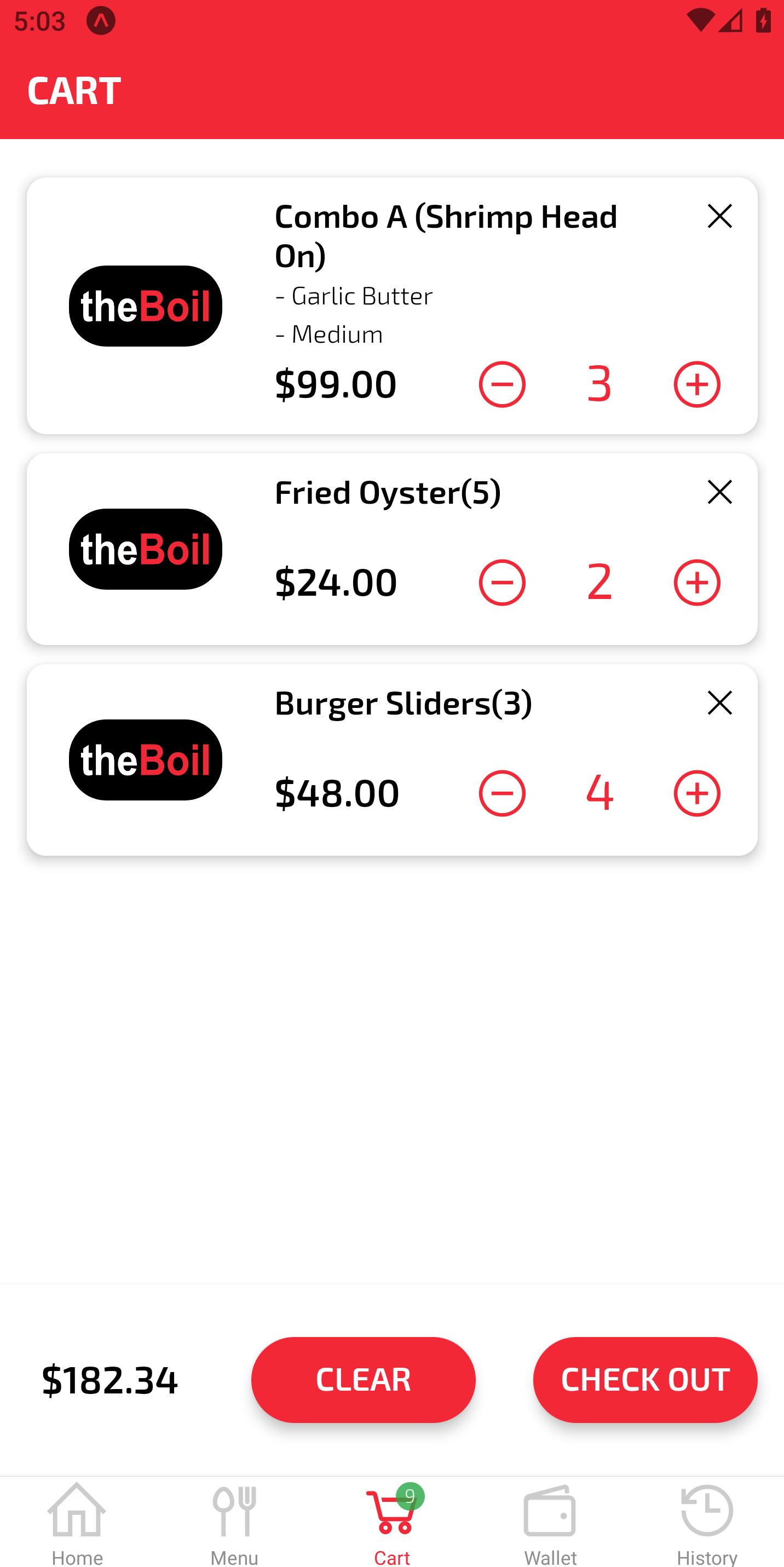Proceed with CHECK OUT

tap(645, 1379)
